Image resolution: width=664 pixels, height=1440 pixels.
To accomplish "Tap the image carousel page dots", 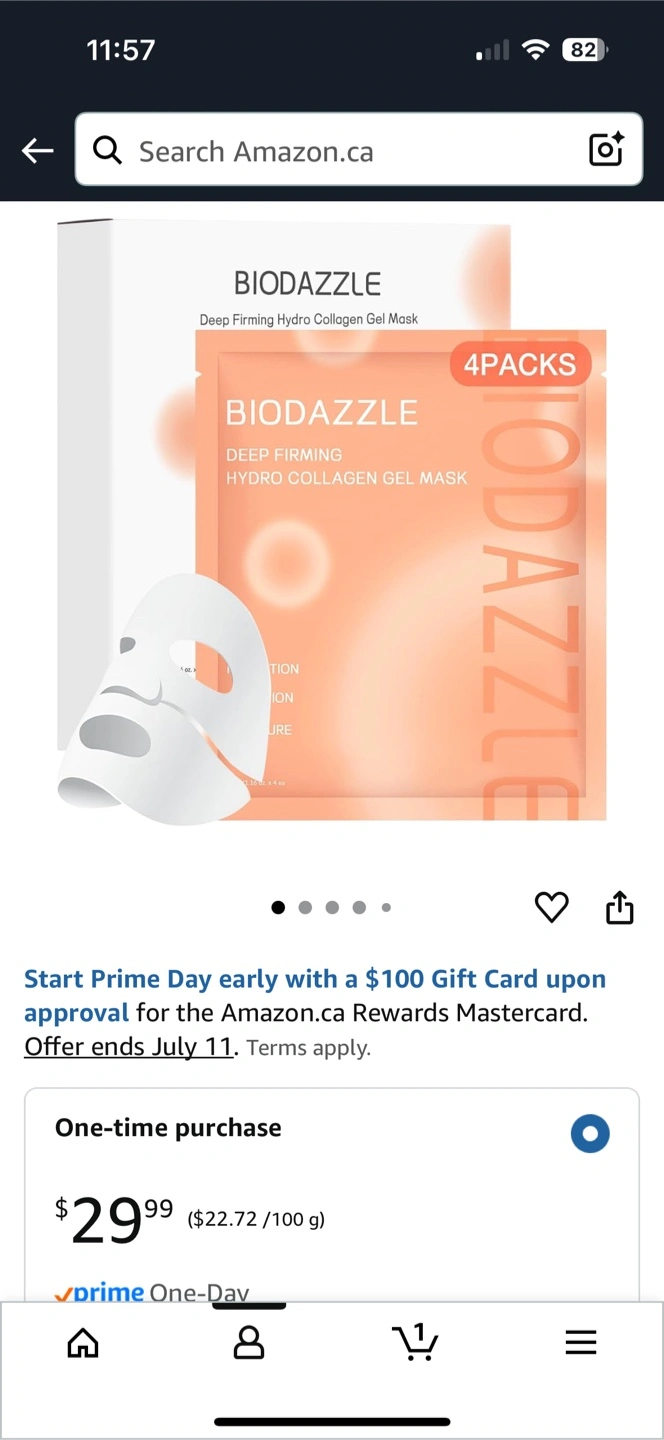I will point(331,908).
